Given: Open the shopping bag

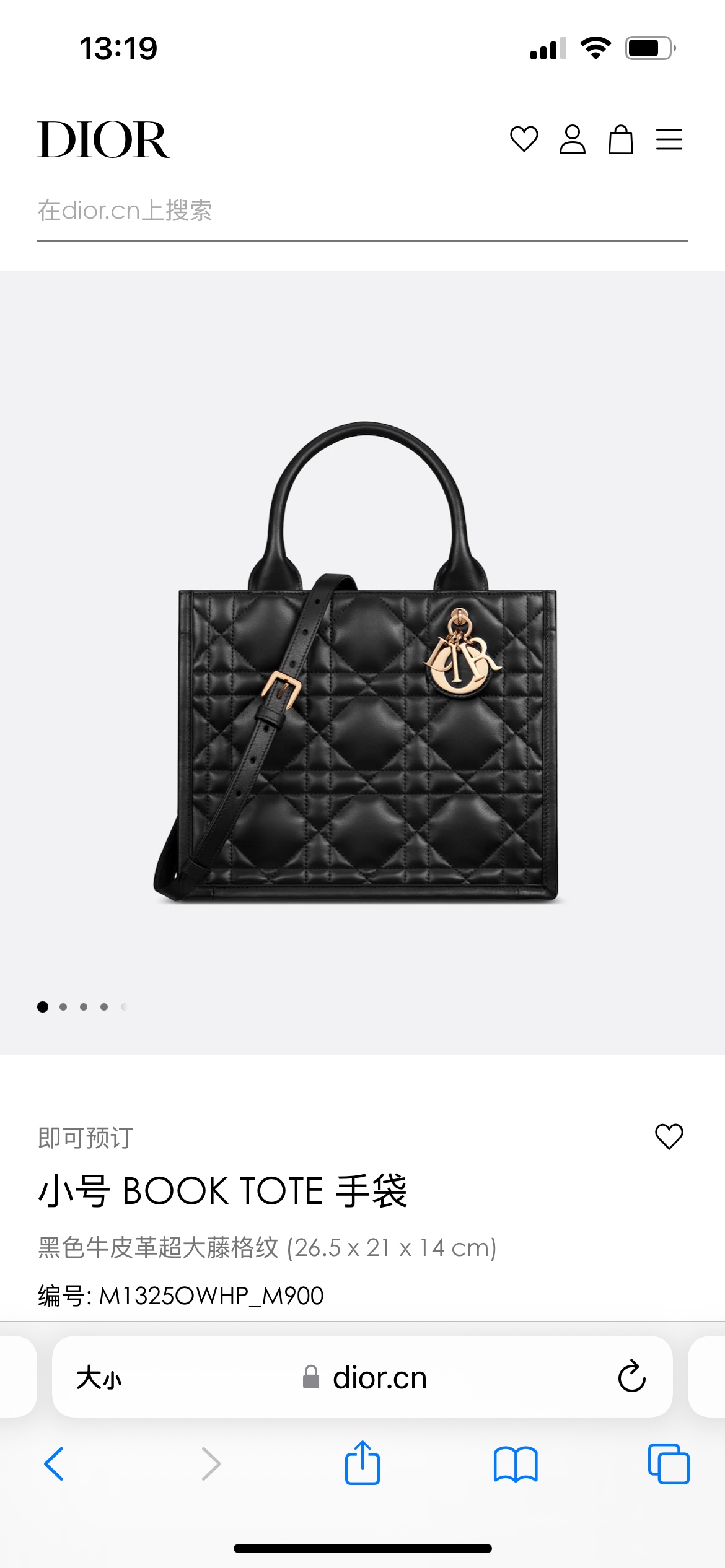Looking at the screenshot, I should tap(620, 139).
